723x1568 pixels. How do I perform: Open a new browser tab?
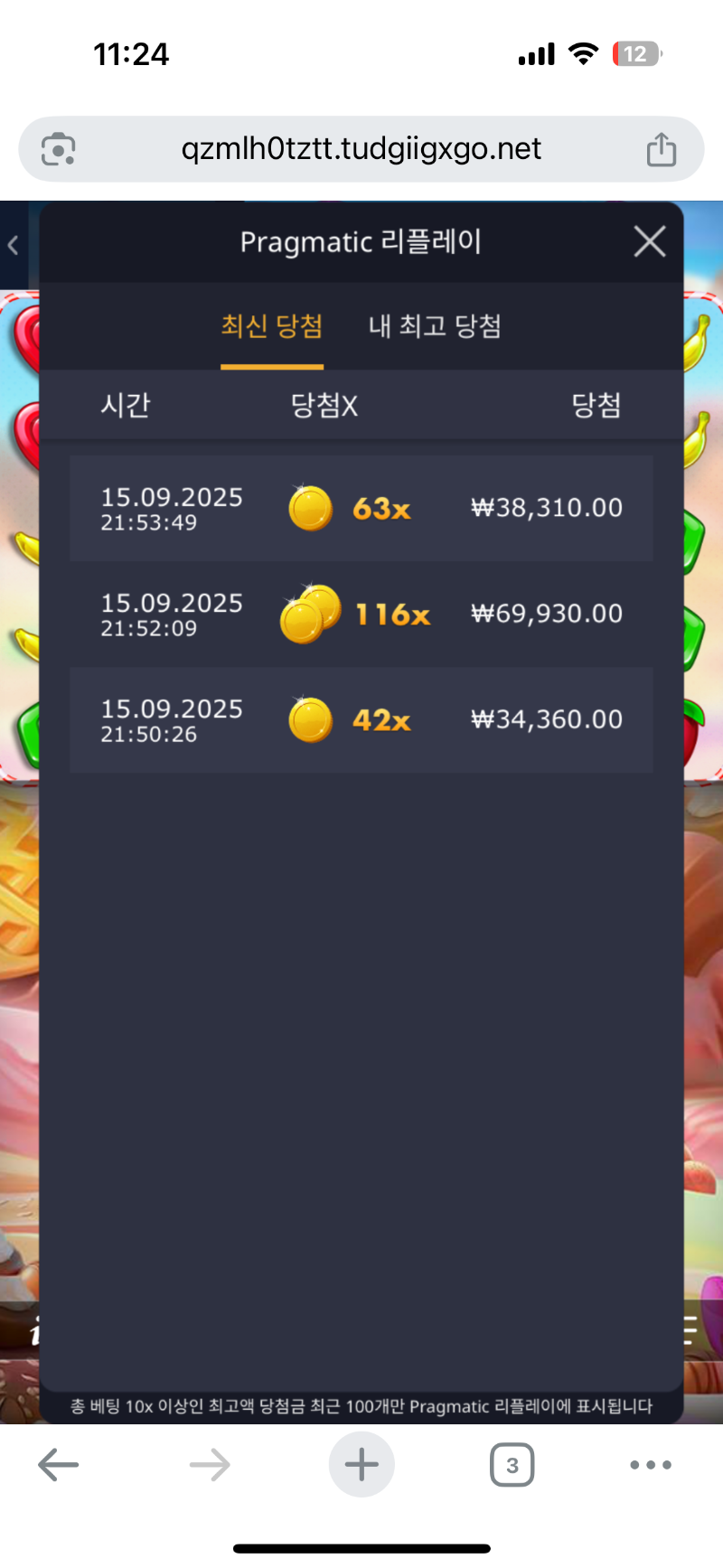click(x=361, y=1465)
